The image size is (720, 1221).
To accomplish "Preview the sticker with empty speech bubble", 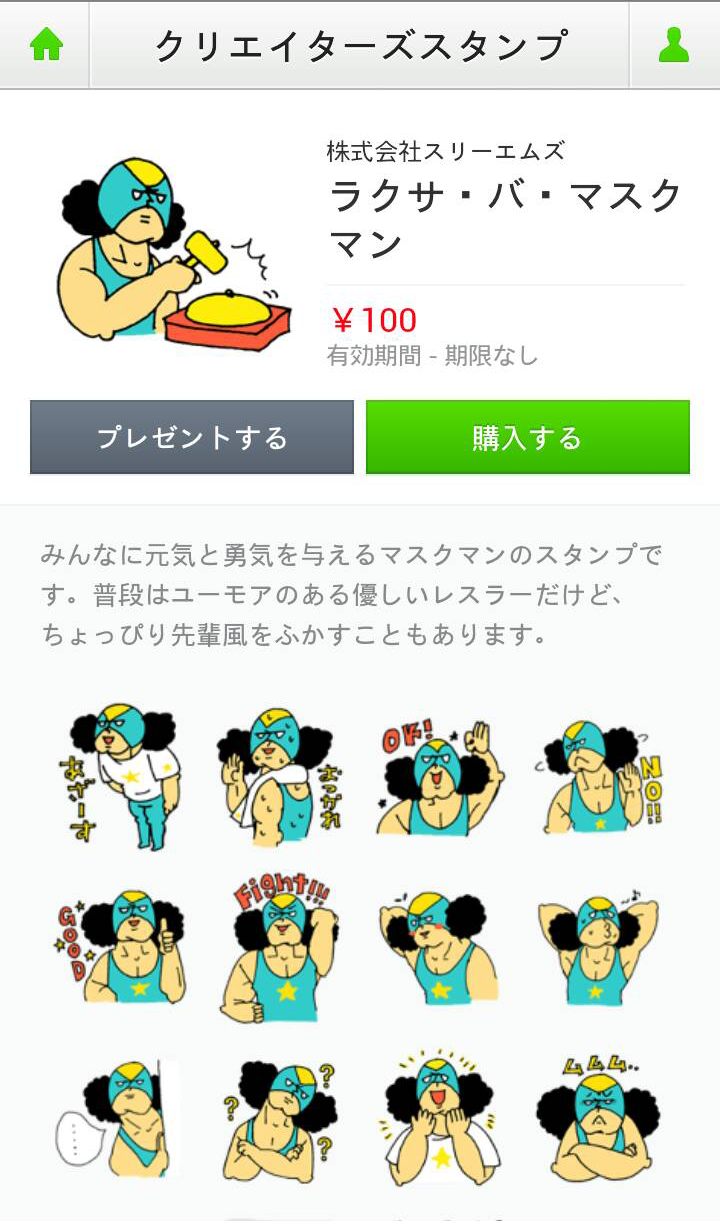I will [x=121, y=1120].
